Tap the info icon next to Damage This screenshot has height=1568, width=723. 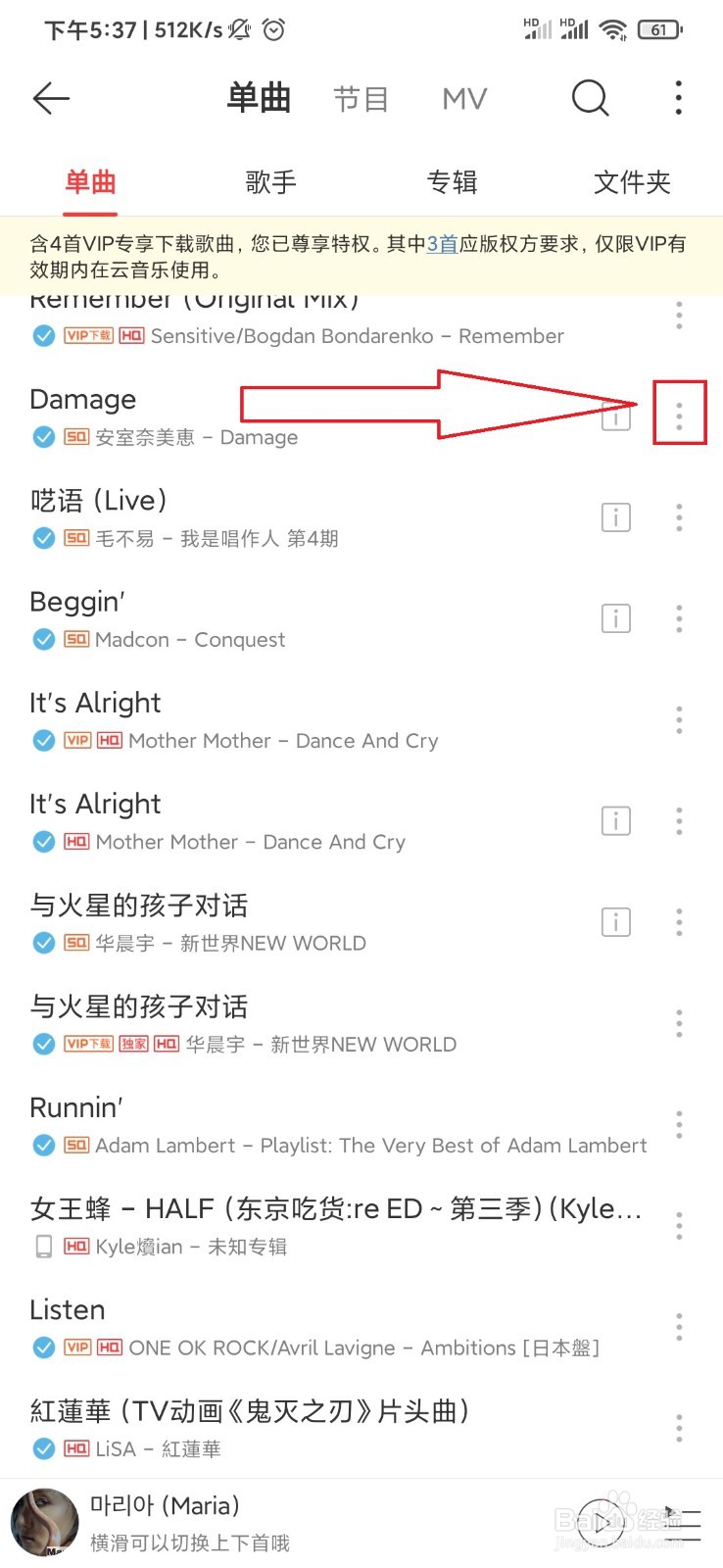click(x=615, y=416)
